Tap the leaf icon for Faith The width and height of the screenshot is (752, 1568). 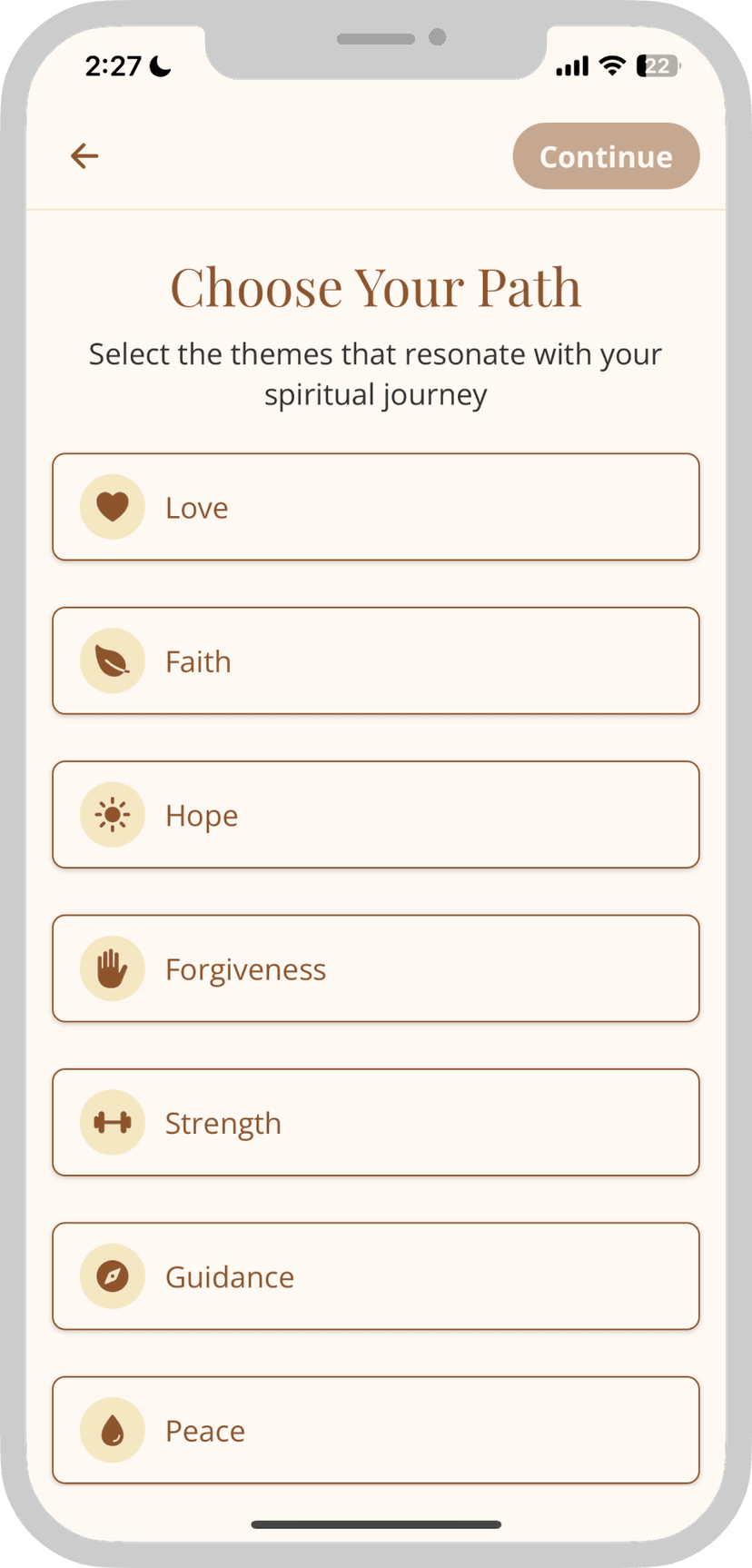click(x=112, y=660)
